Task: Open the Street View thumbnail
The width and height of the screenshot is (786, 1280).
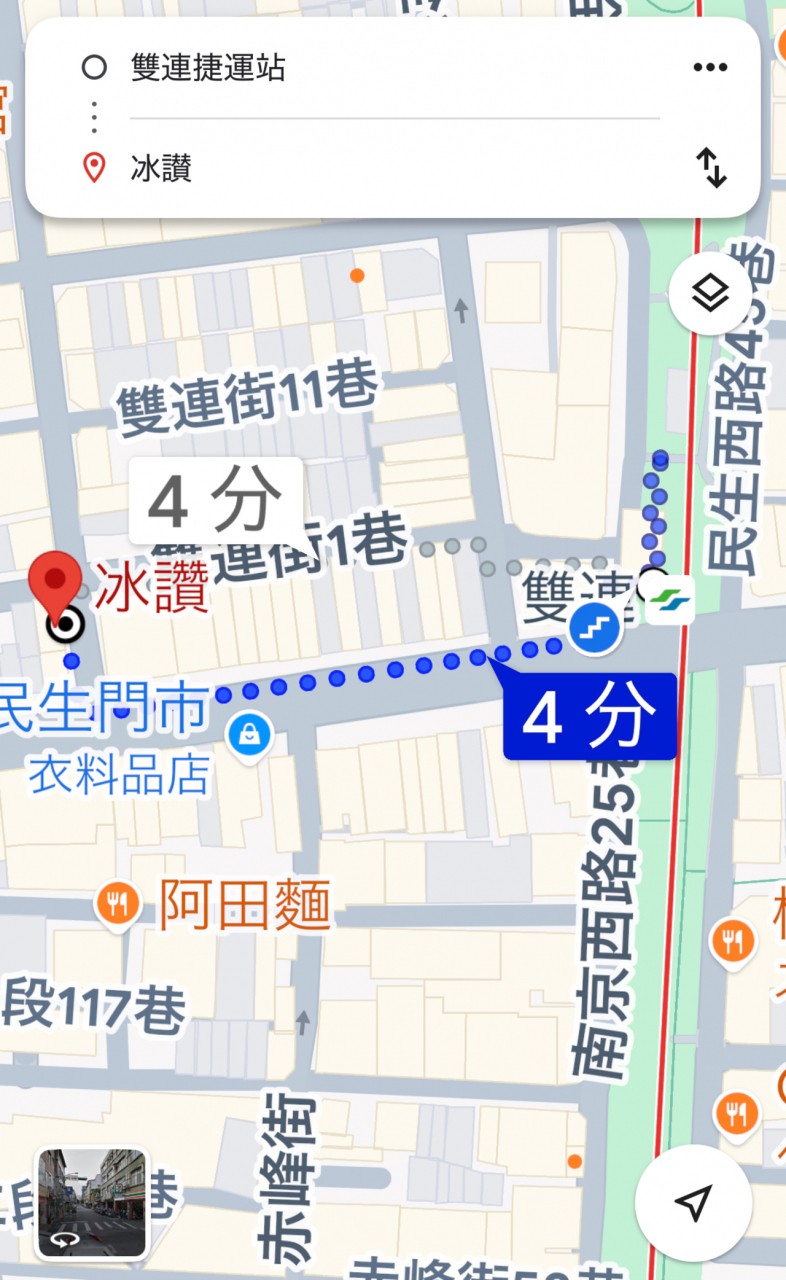Action: click(92, 1202)
